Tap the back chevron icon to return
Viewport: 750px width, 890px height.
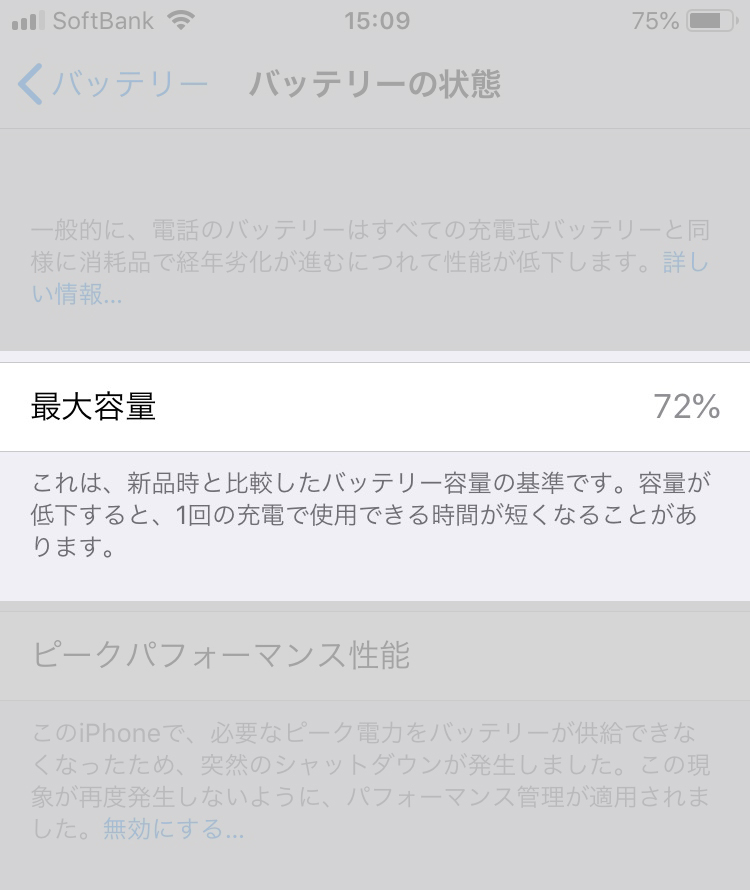pyautogui.click(x=27, y=85)
